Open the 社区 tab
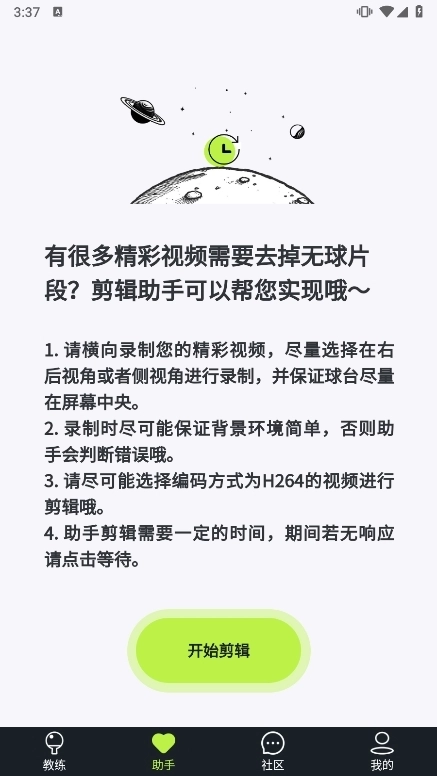 click(x=273, y=751)
